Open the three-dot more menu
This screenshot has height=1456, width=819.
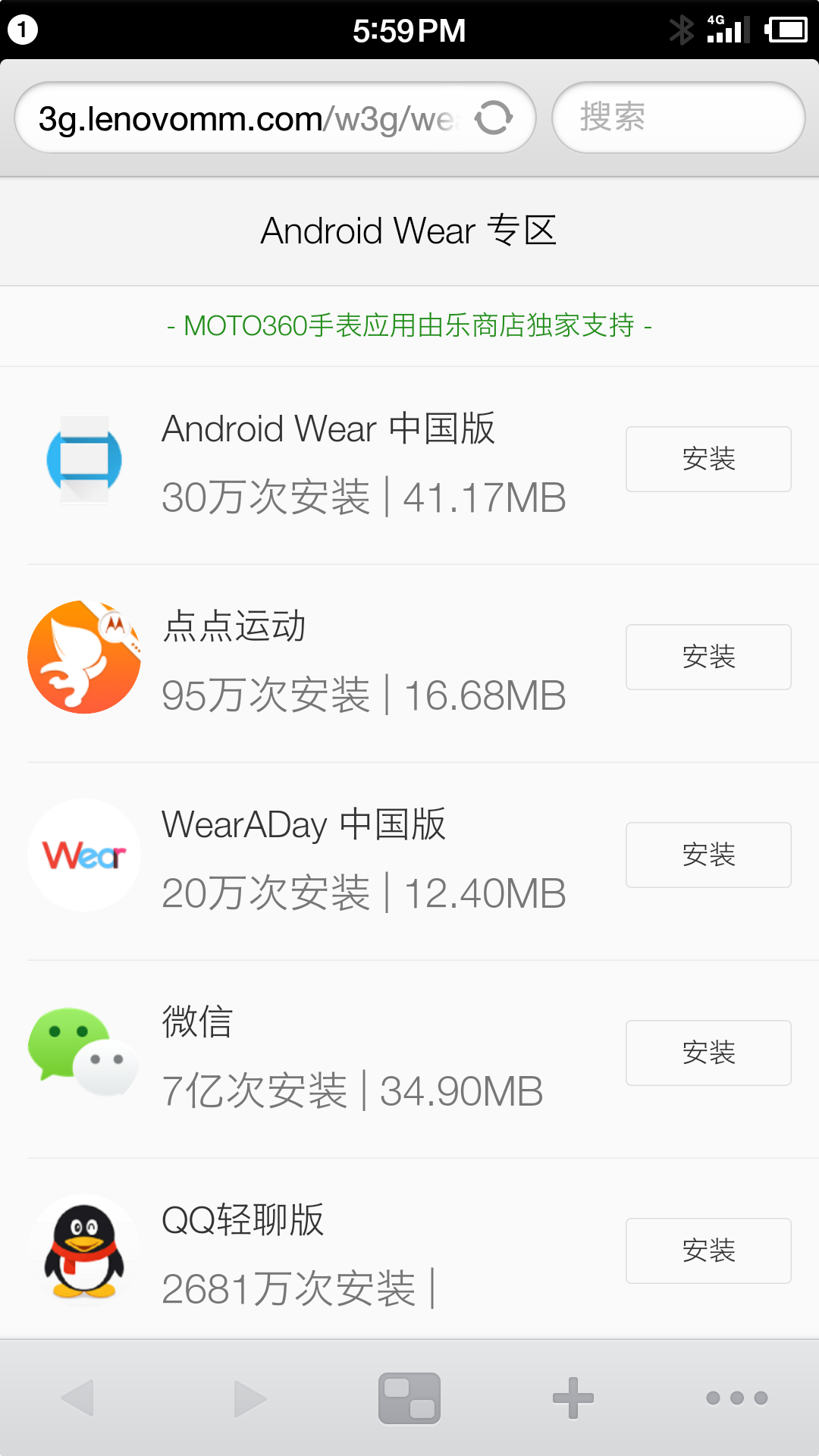pyautogui.click(x=737, y=1398)
